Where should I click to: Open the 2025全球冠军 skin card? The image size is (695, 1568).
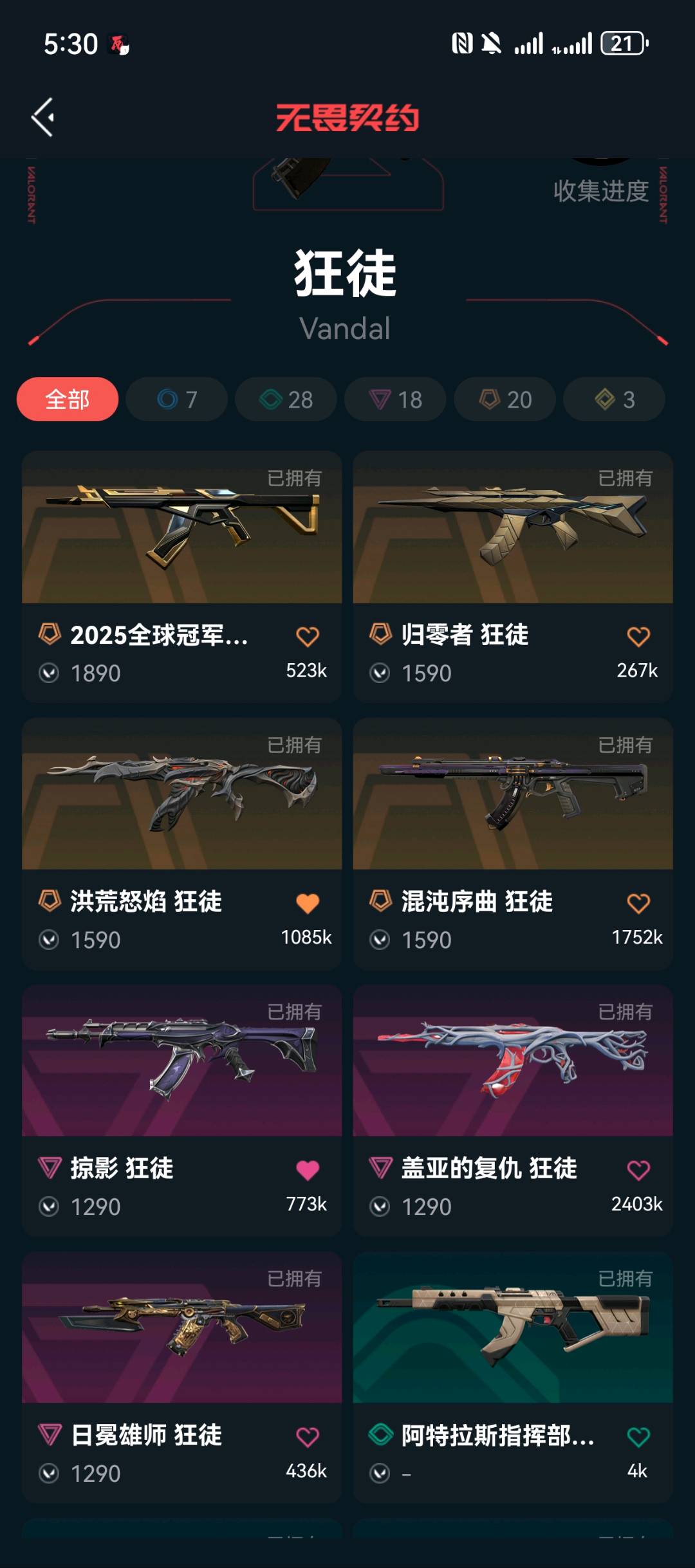tap(182, 576)
